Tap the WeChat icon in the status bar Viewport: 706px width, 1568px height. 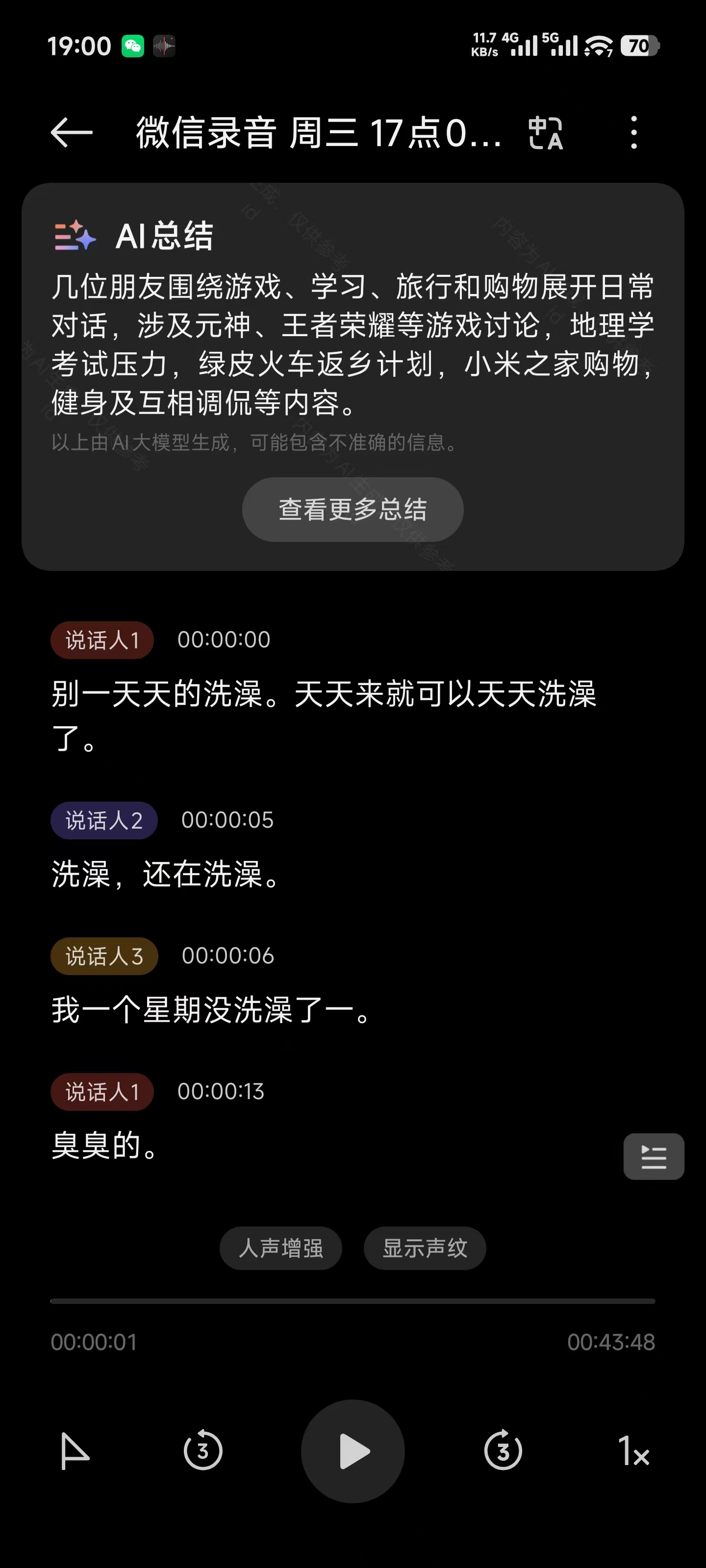[134, 45]
